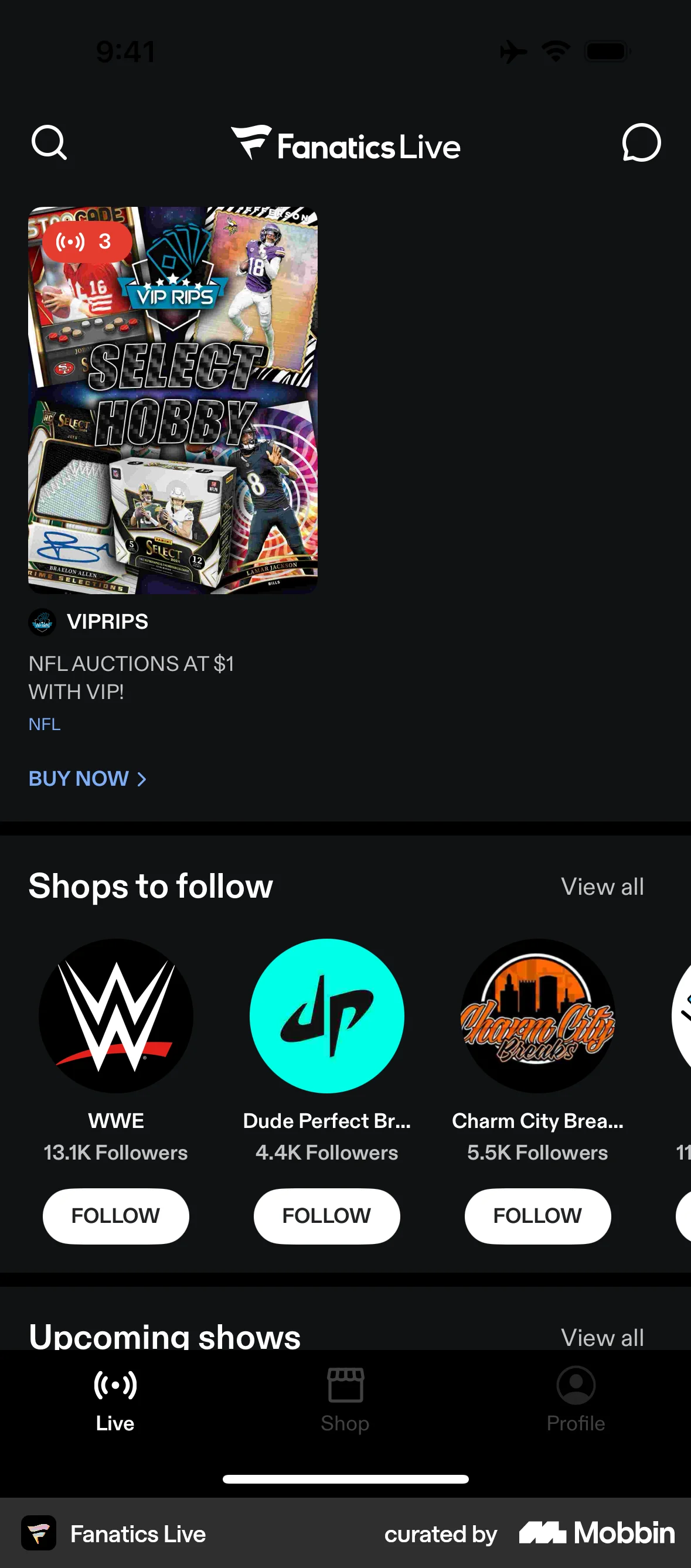Tap the VIPRIPS shop avatar
This screenshot has height=1568, width=691.
tap(42, 622)
